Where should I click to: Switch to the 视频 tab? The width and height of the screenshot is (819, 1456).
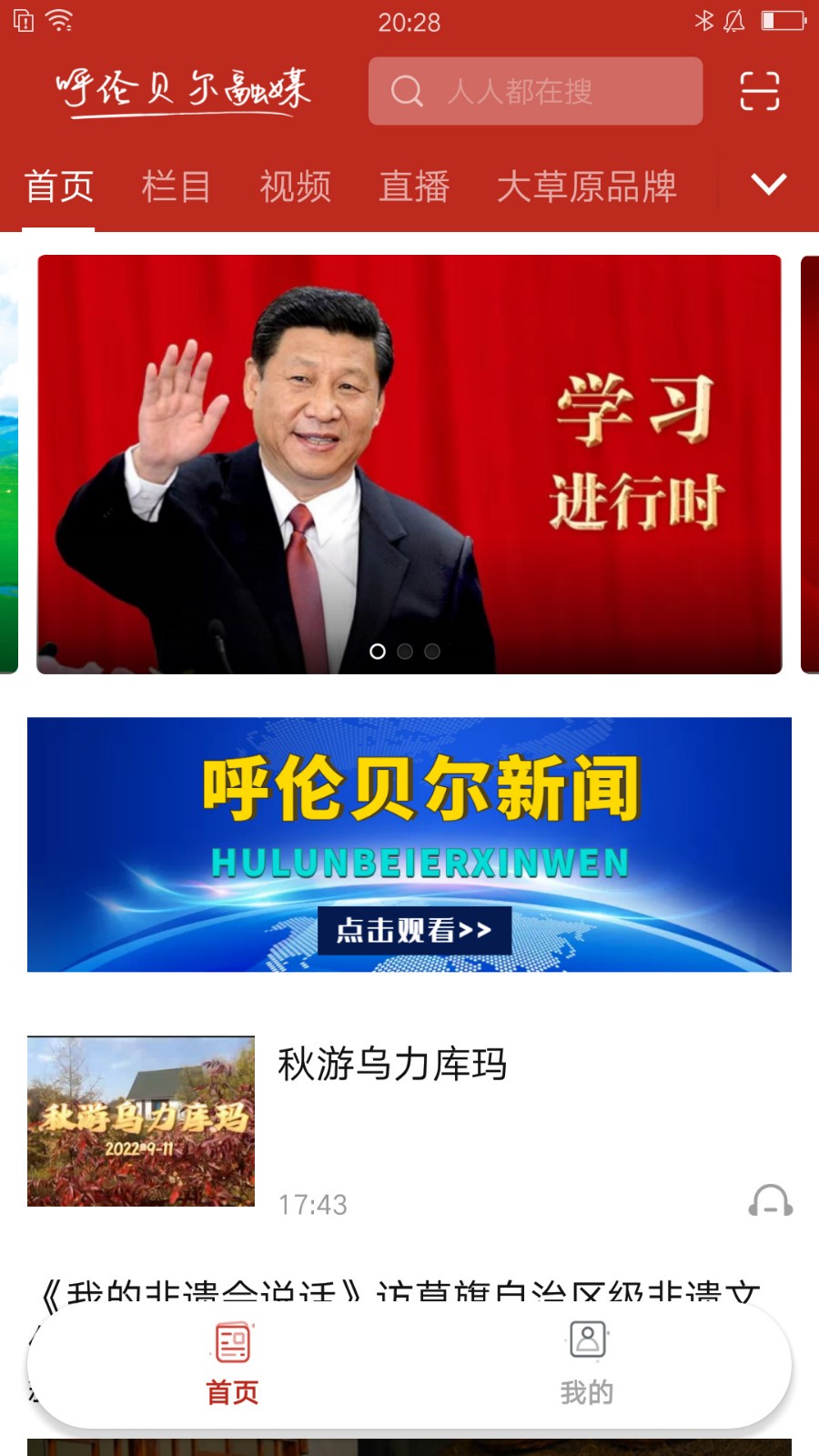pyautogui.click(x=295, y=187)
